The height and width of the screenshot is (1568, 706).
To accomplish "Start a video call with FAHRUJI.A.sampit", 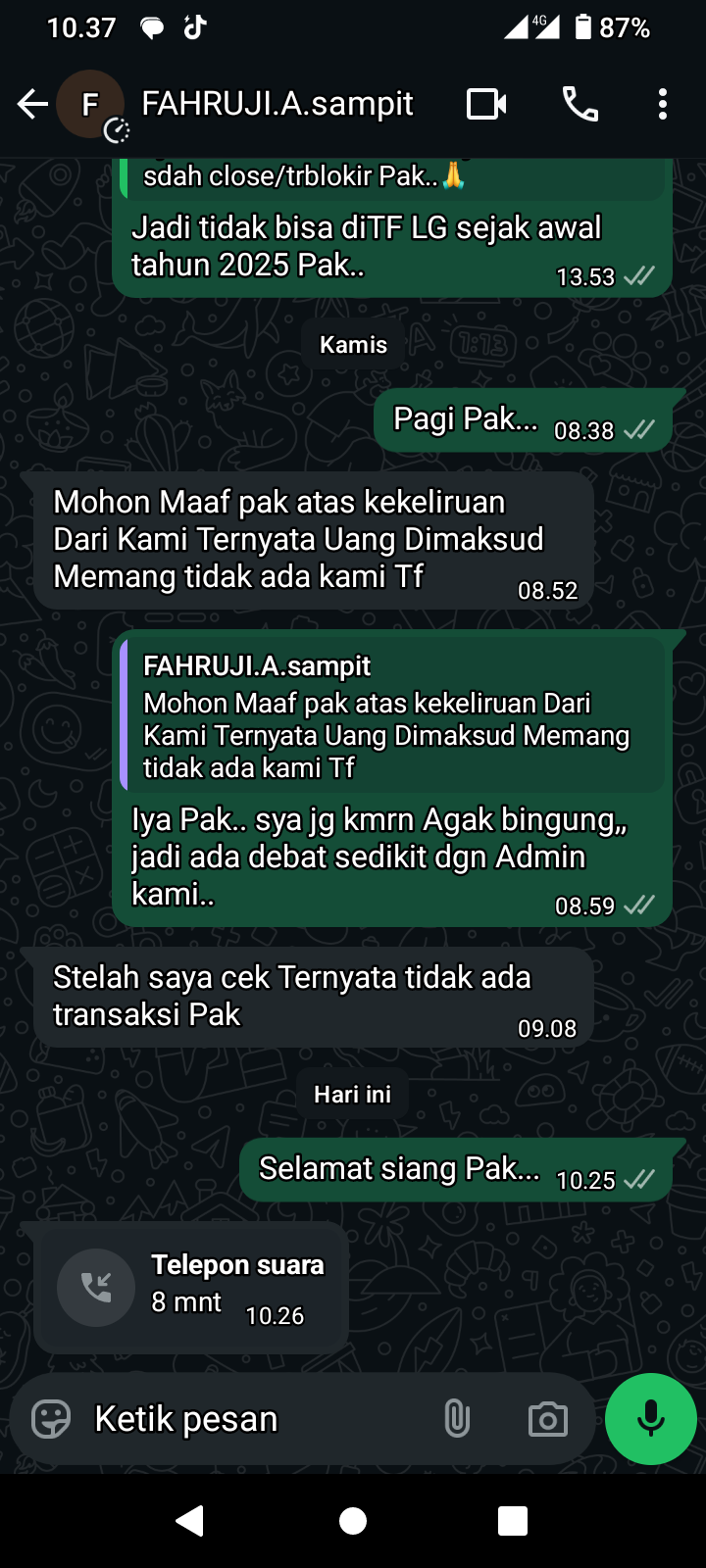I will click(486, 104).
